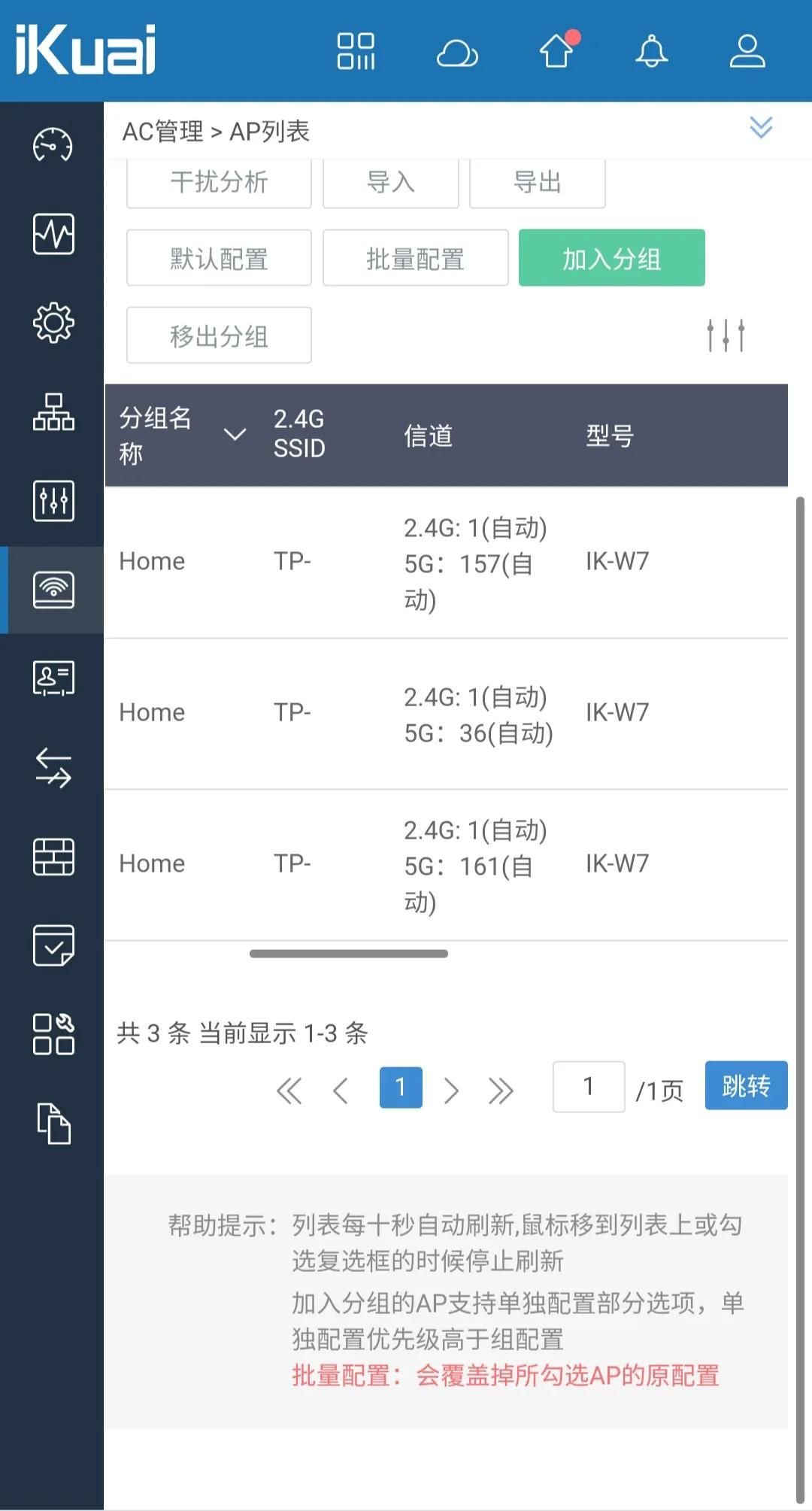Expand the 分组名称 column dropdown

tap(235, 435)
